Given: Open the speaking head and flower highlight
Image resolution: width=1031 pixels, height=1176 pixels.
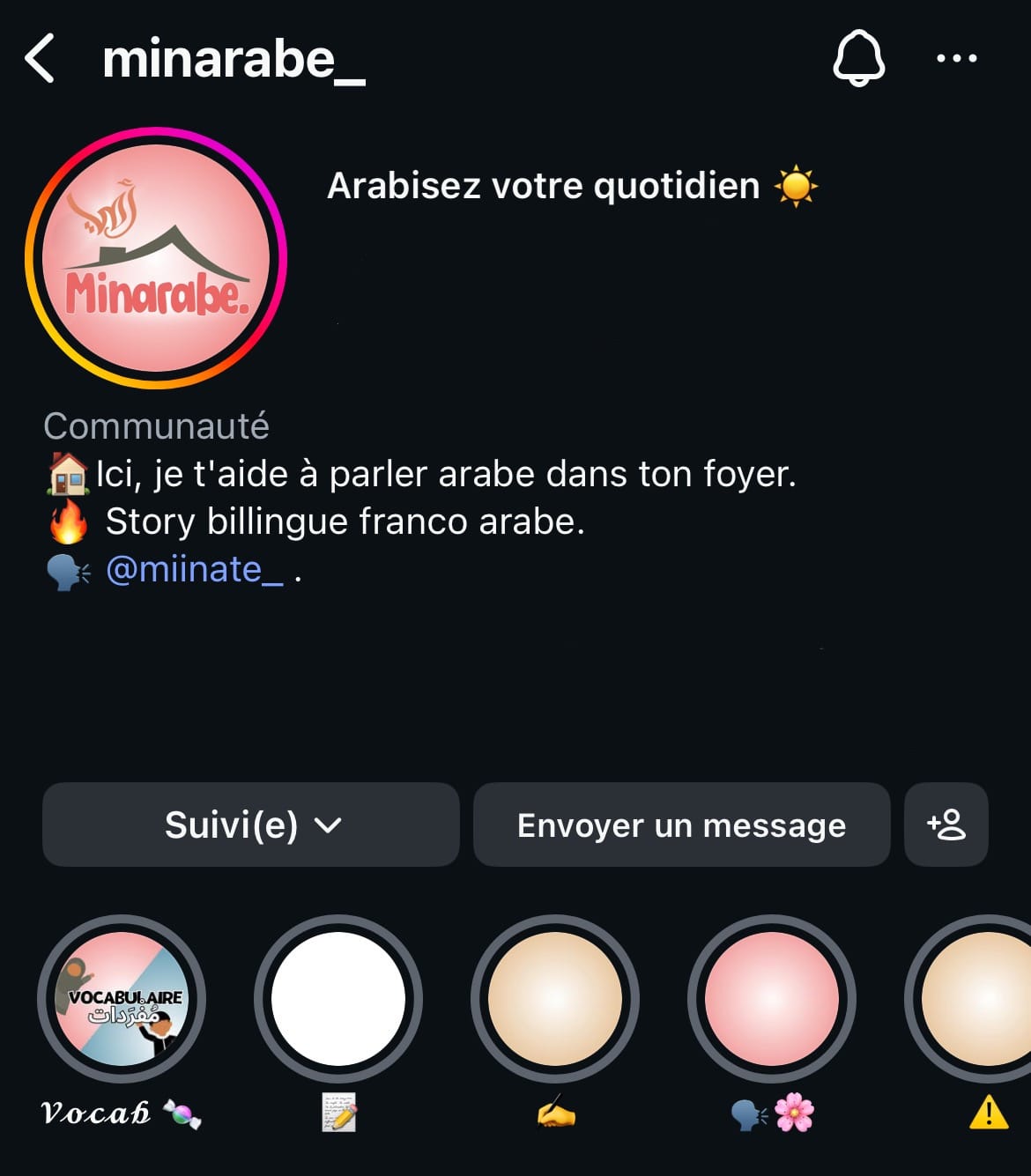Looking at the screenshot, I should coord(772,999).
